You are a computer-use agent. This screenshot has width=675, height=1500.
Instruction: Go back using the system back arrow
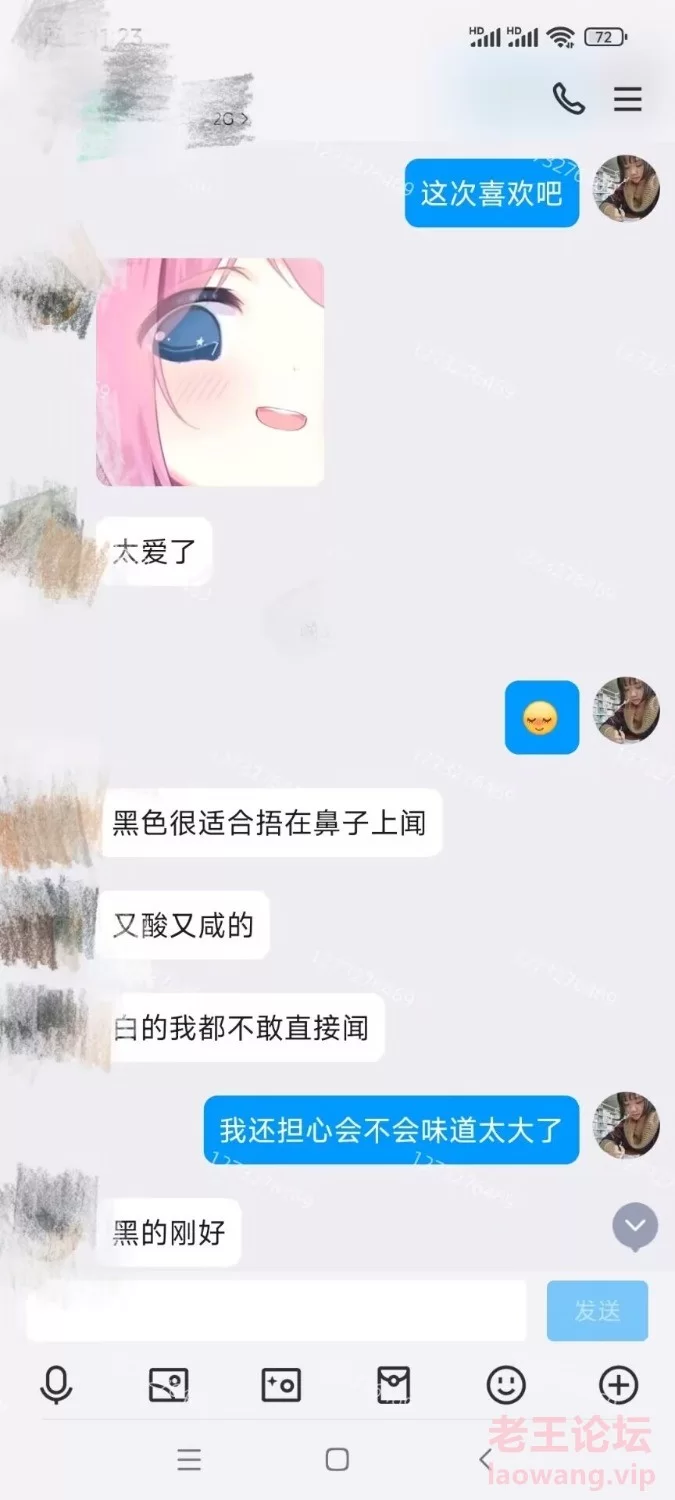click(x=486, y=1459)
